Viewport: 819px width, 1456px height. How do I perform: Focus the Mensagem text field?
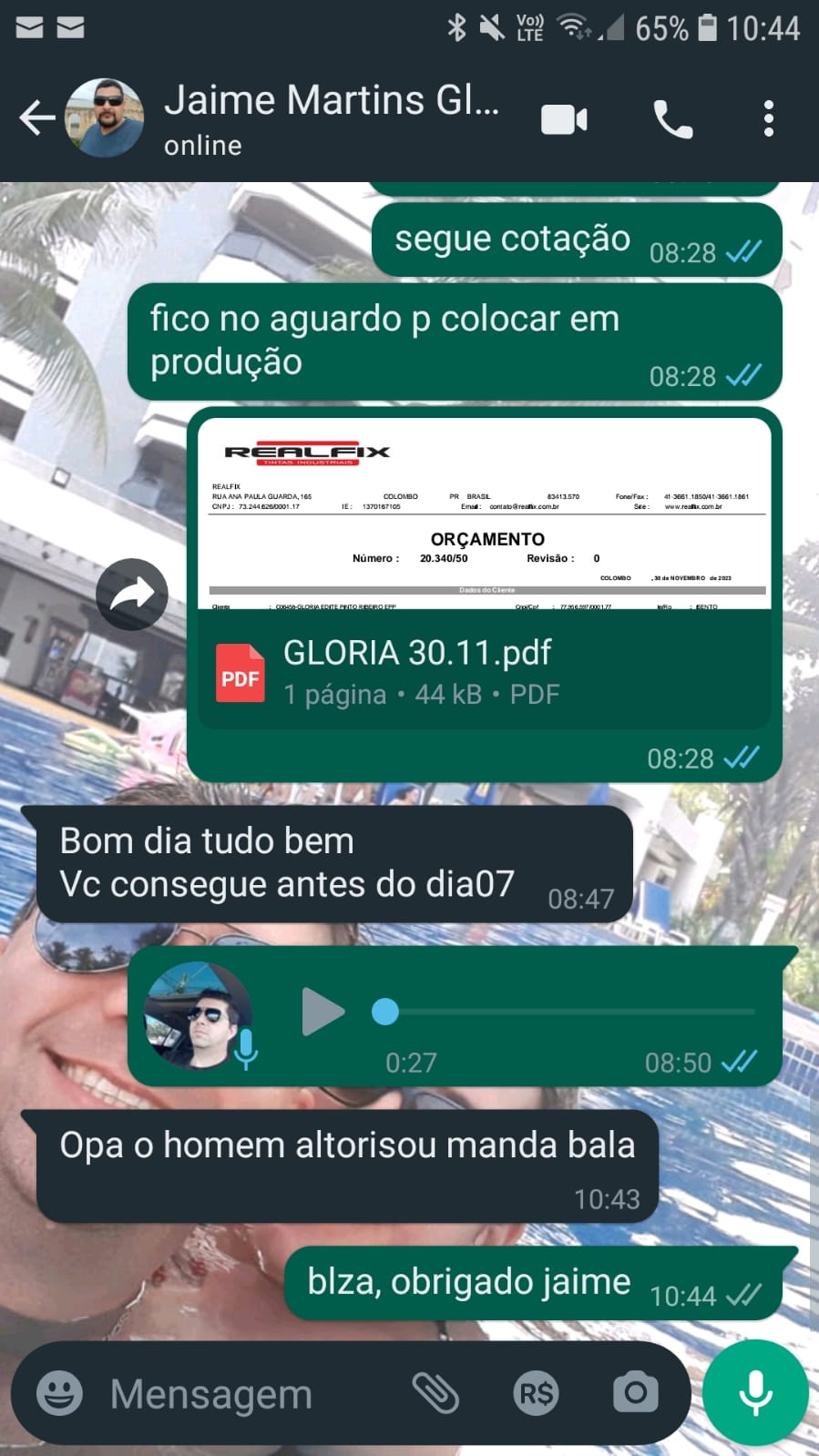(246, 1394)
